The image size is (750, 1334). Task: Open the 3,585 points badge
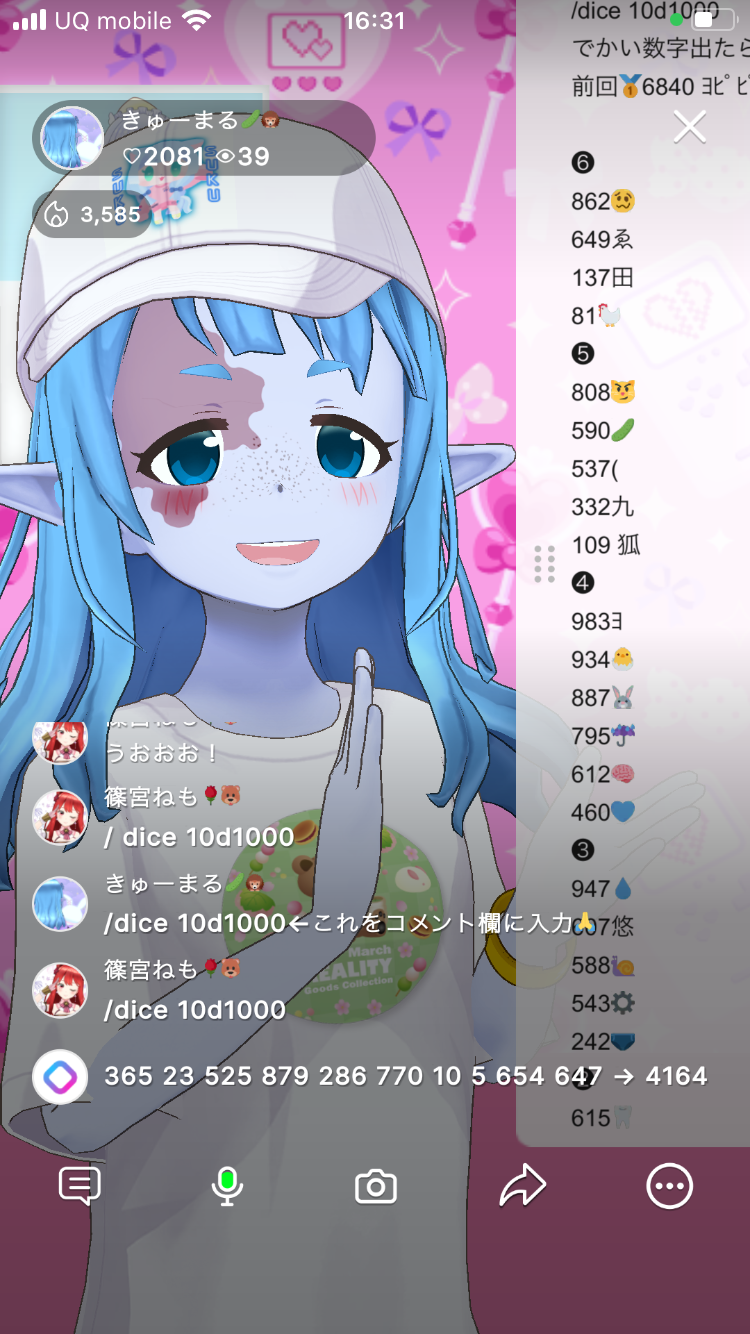pyautogui.click(x=93, y=214)
